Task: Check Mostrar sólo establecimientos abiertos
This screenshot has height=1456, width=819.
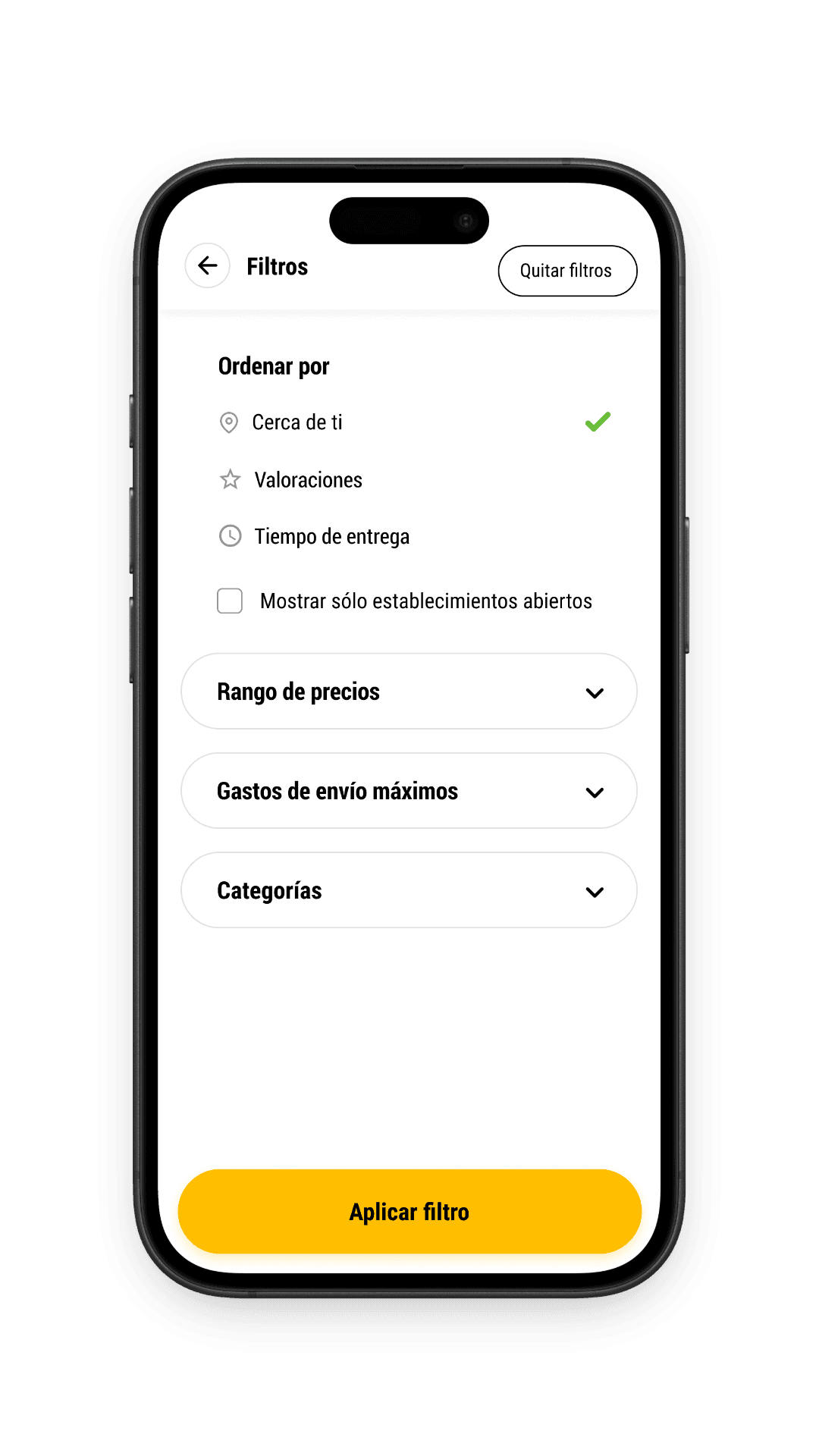Action: pyautogui.click(x=230, y=601)
